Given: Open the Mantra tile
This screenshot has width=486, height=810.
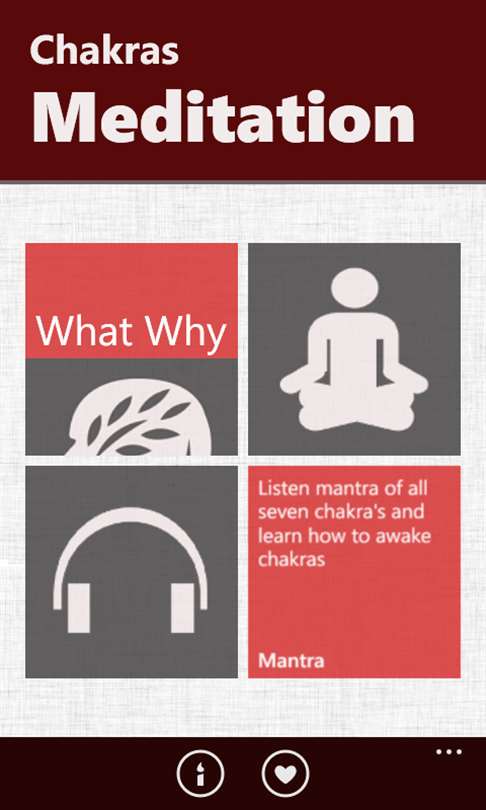Looking at the screenshot, I should coord(354,572).
